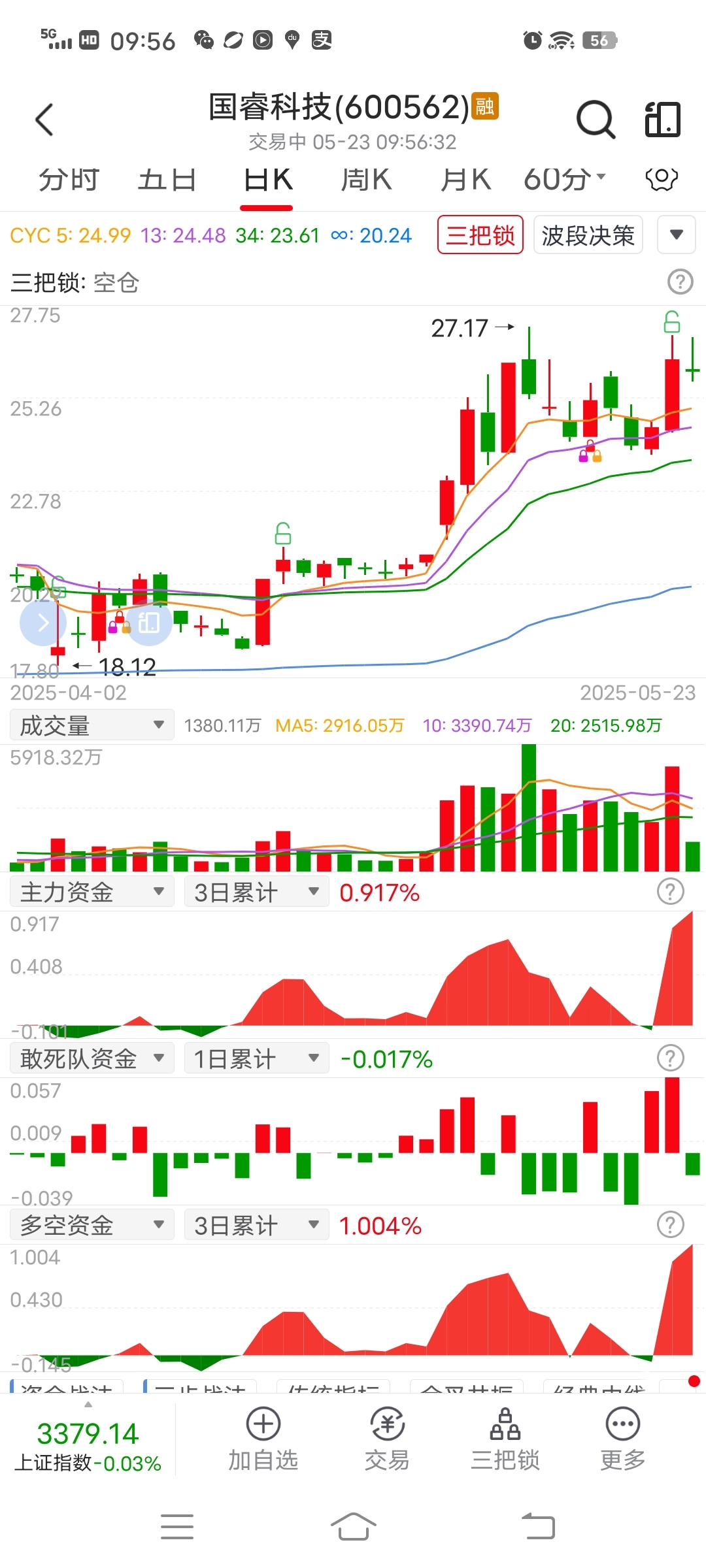This screenshot has width=706, height=1568.
Task: Expand the 60分 period dropdown
Action: coord(565,180)
